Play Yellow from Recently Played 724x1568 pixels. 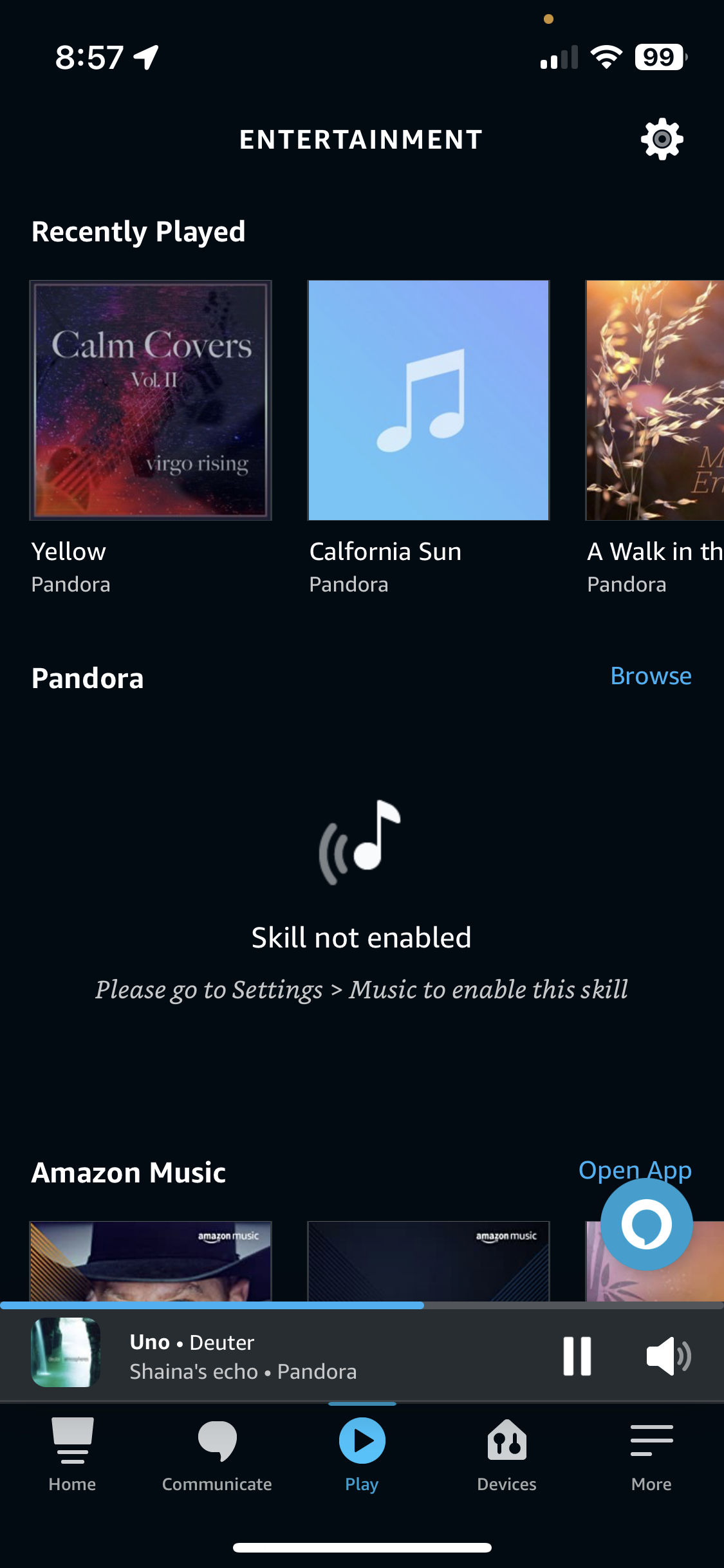(x=151, y=400)
